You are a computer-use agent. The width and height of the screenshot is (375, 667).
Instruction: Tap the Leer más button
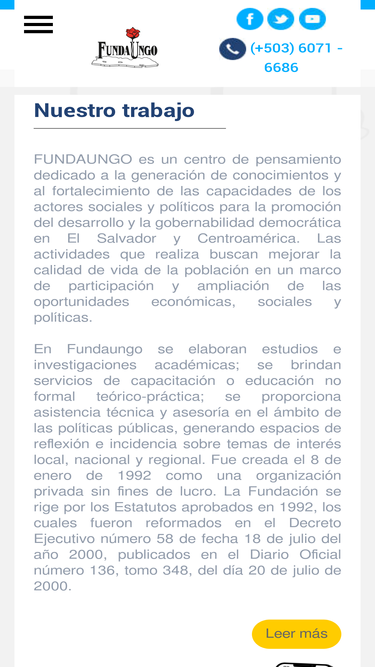click(x=296, y=634)
